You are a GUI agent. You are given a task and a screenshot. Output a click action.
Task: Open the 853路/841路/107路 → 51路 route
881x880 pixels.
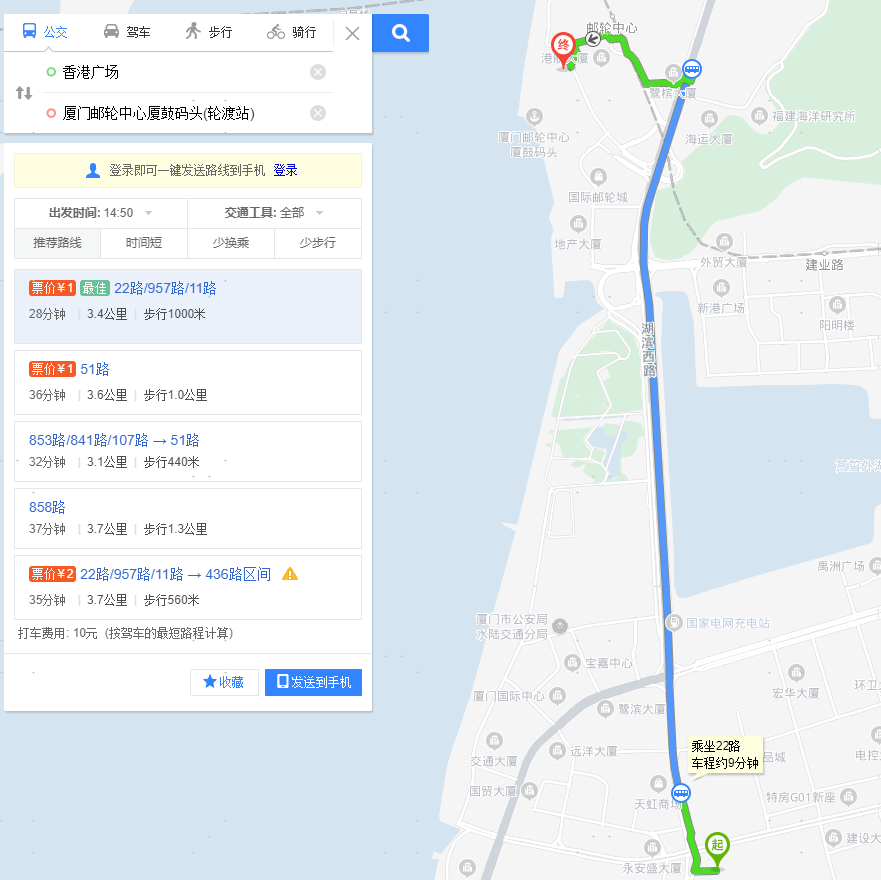coord(114,440)
